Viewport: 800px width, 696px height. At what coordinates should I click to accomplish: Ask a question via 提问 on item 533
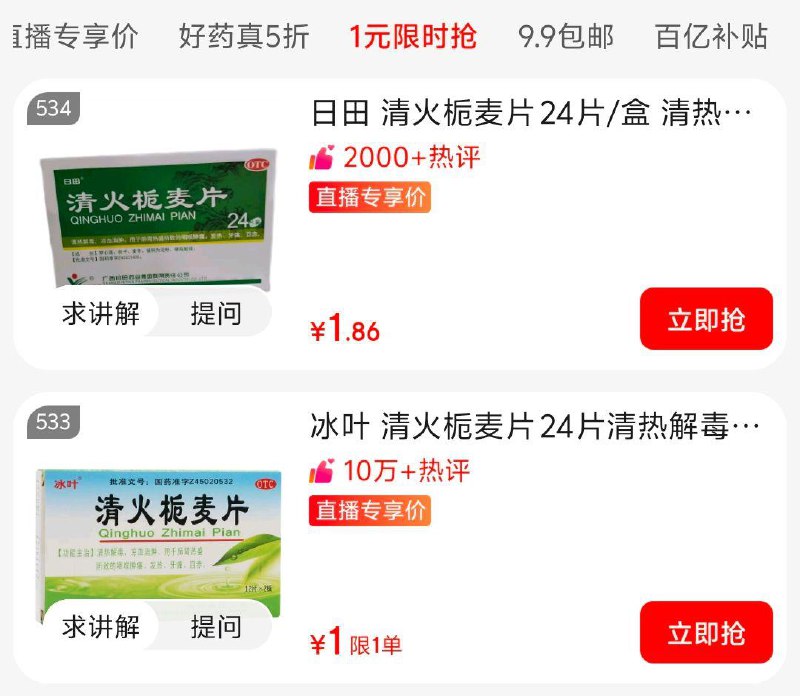coord(216,627)
